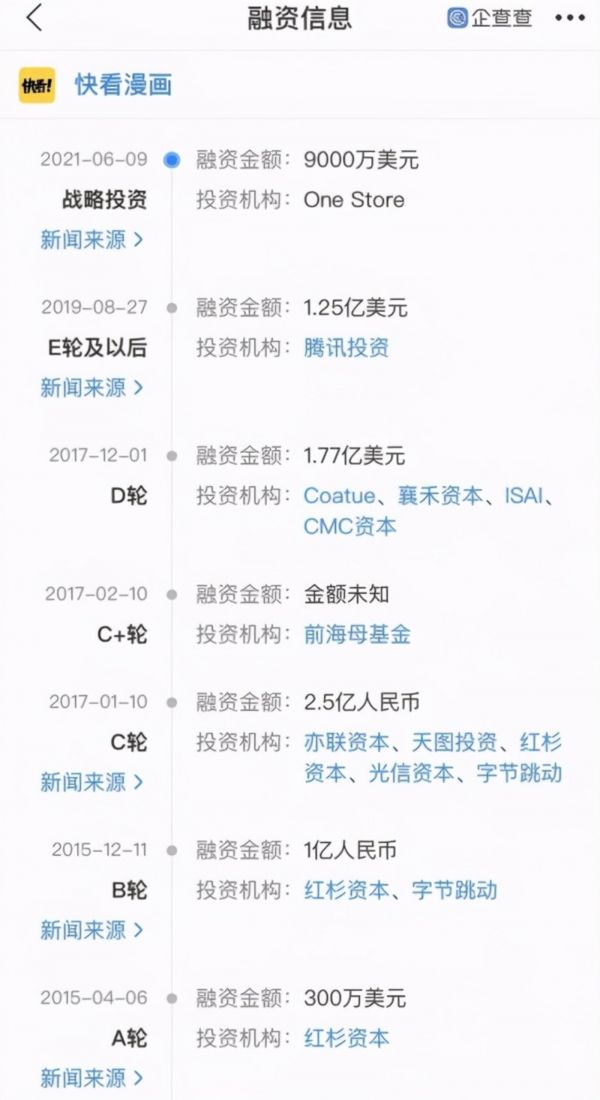Go back using the top-left arrow
This screenshot has width=600, height=1100.
pyautogui.click(x=35, y=19)
